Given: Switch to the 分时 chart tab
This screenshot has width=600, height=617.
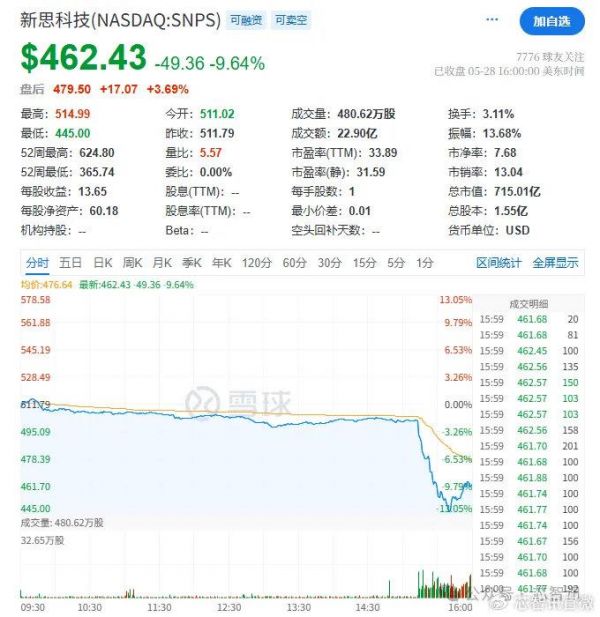Looking at the screenshot, I should point(38,263).
